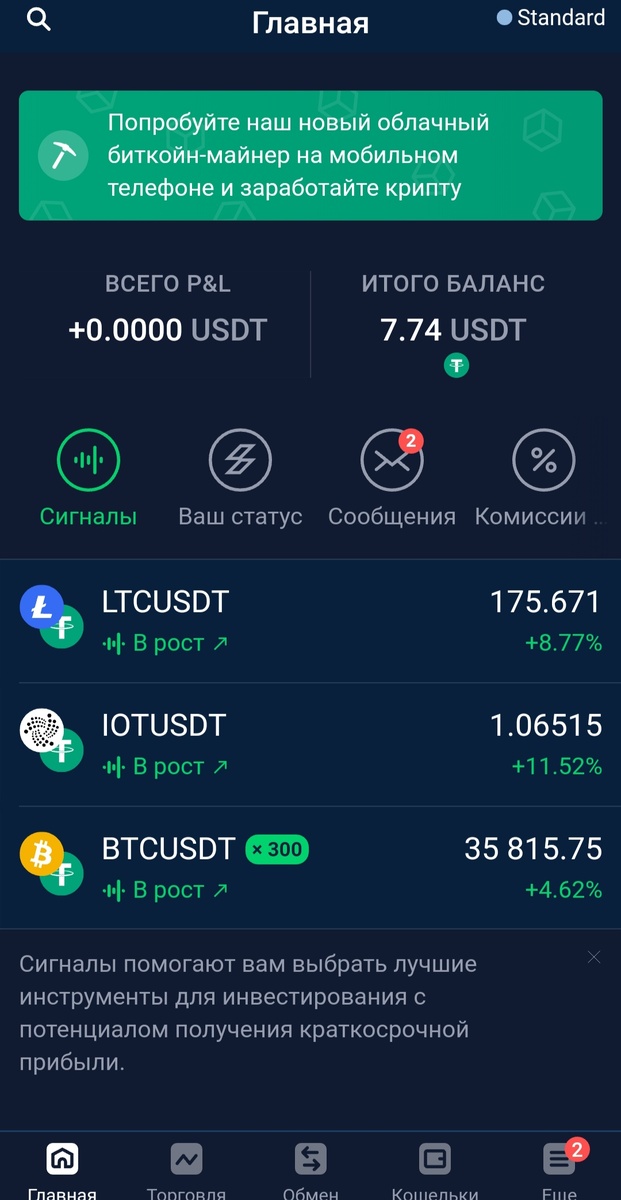Open Сообщения with 2 unread
Screen dimensions: 621x1200
coord(391,477)
